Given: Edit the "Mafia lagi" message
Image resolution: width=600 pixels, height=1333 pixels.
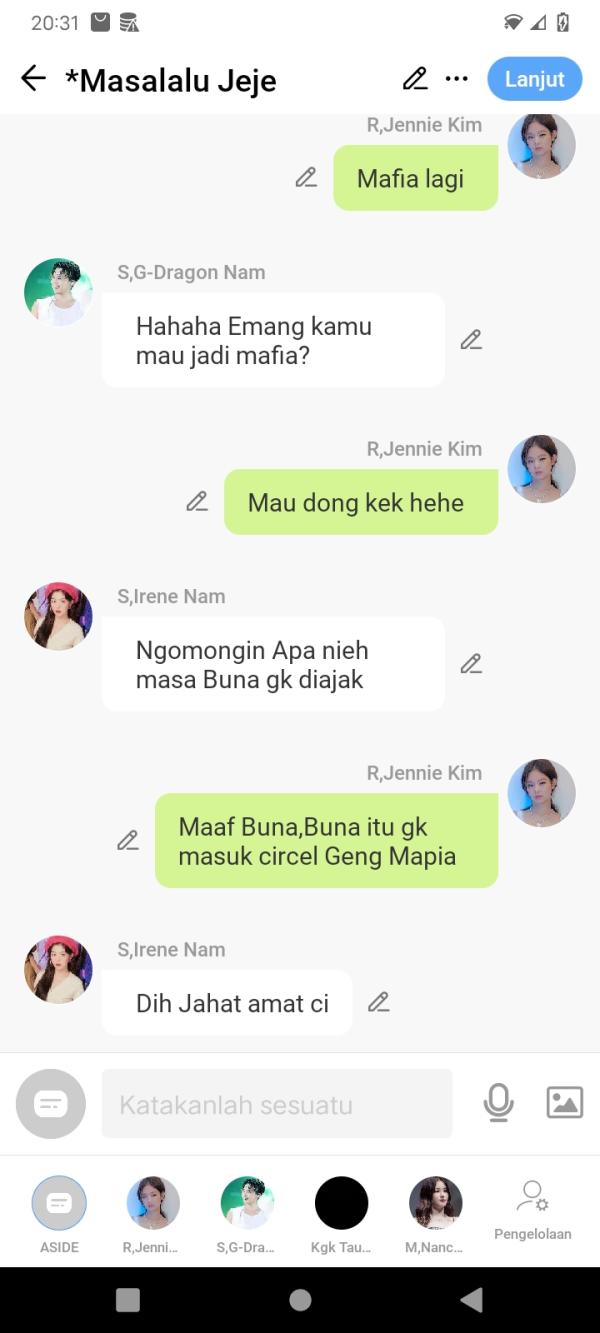Looking at the screenshot, I should pos(306,178).
